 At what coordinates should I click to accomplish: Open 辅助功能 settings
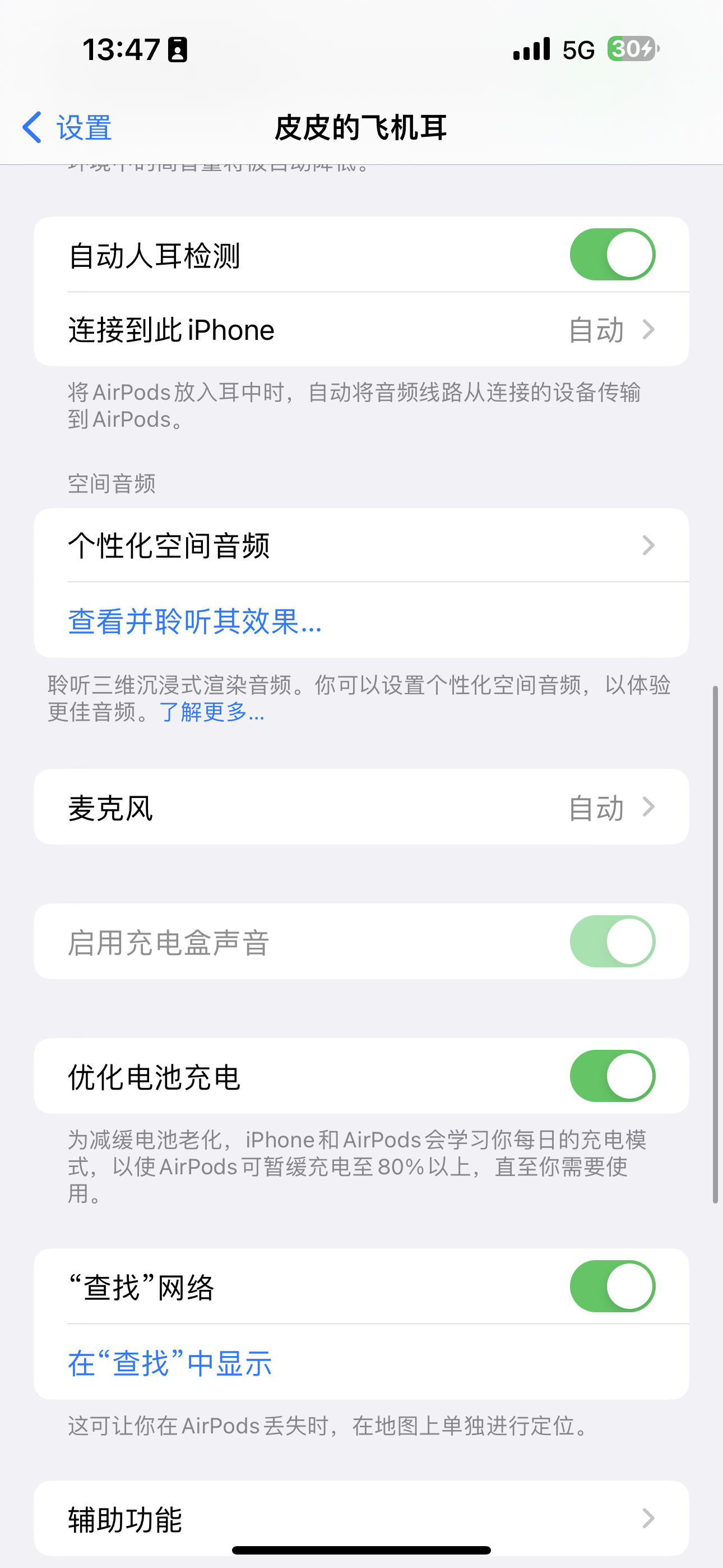click(x=361, y=1518)
